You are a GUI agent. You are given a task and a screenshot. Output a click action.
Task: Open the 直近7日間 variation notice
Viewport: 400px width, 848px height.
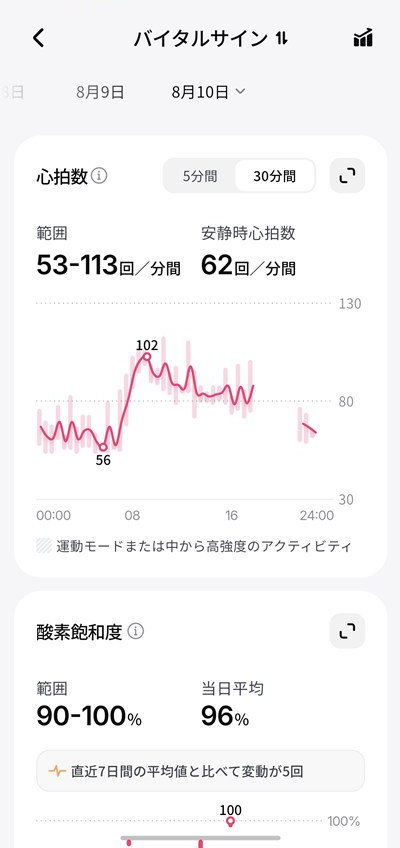pyautogui.click(x=201, y=771)
